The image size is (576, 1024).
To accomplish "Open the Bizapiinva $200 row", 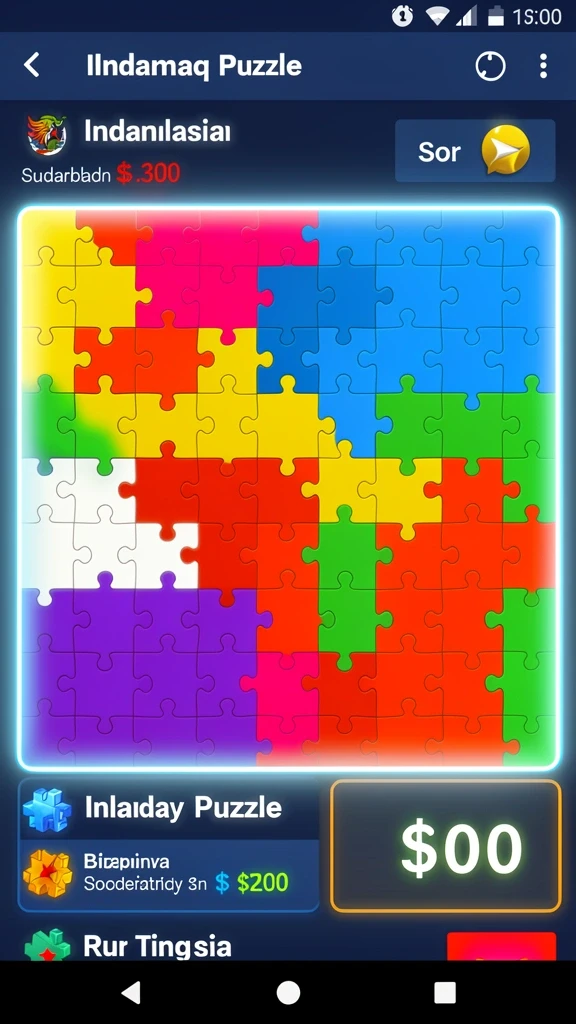I will pyautogui.click(x=169, y=875).
